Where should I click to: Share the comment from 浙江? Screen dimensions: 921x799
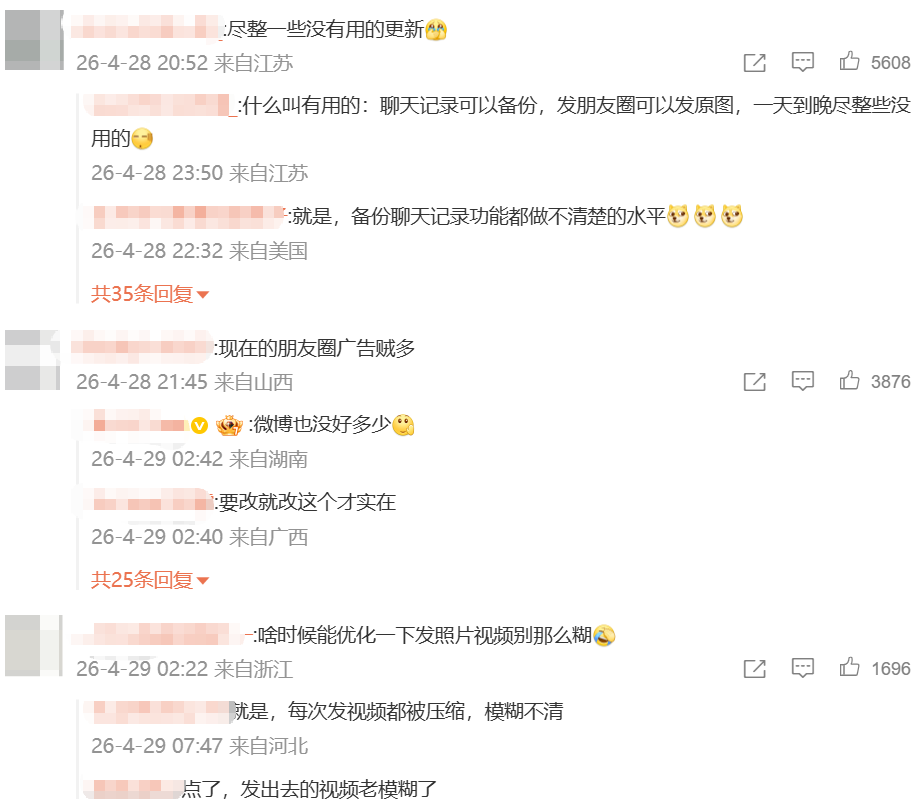(755, 668)
